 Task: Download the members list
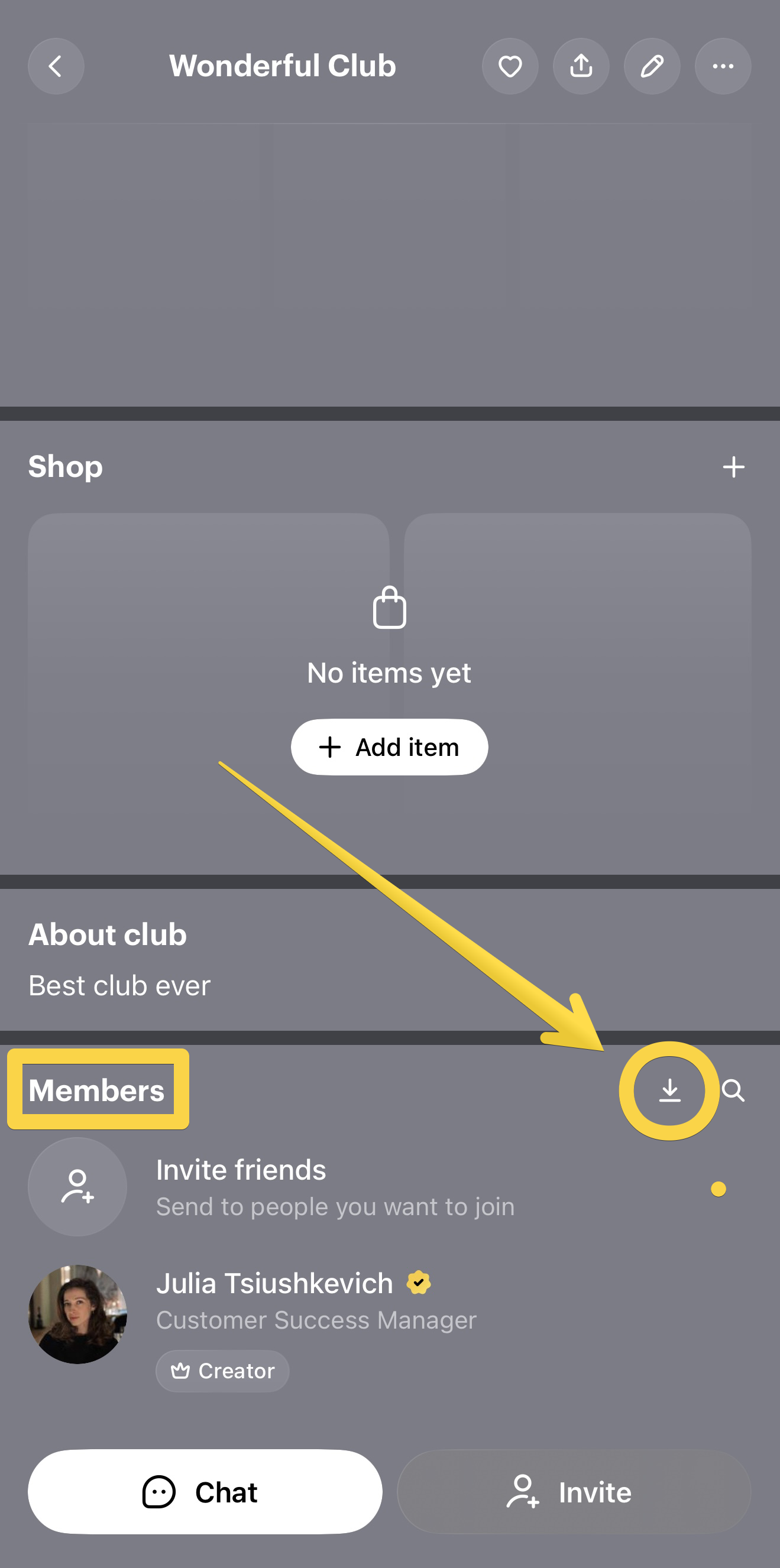669,1090
